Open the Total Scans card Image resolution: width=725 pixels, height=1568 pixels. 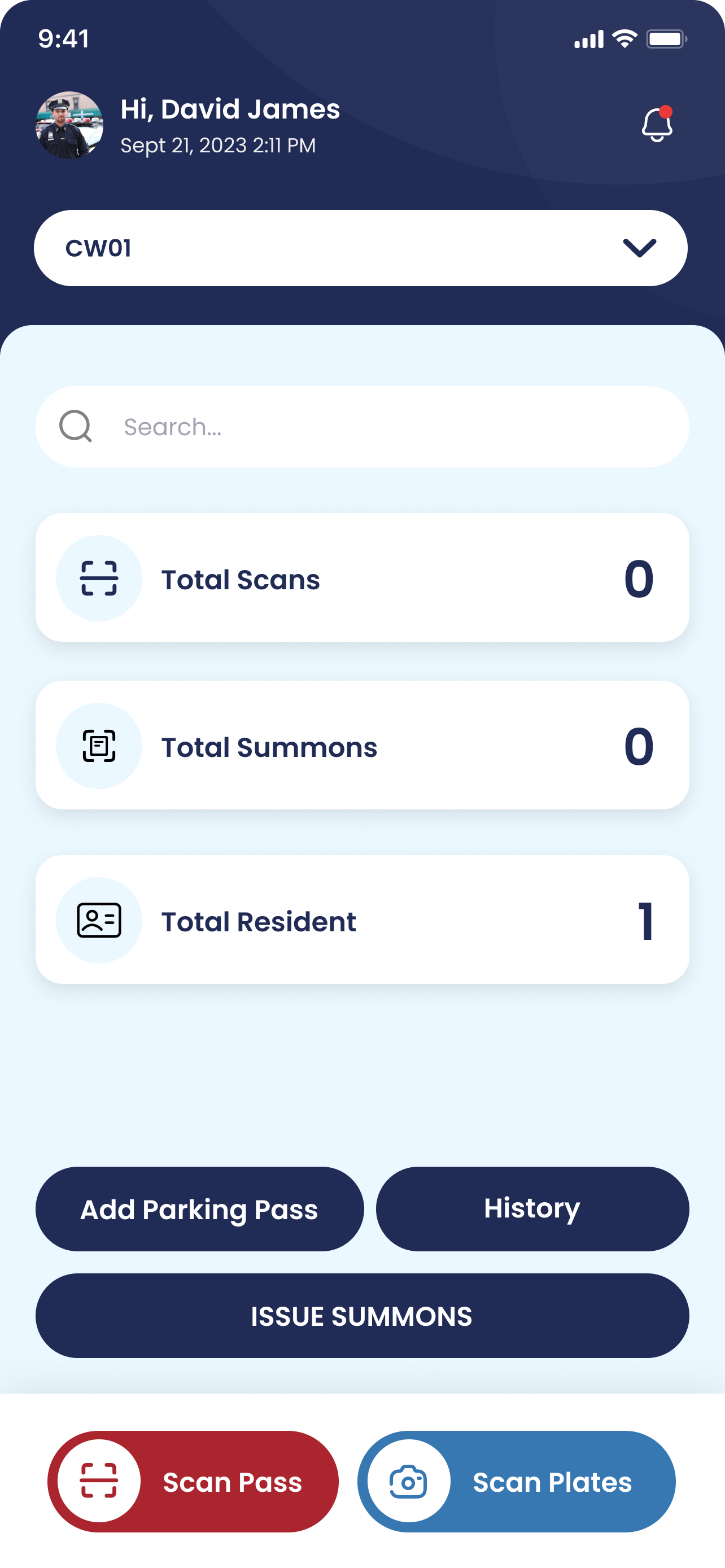(362, 577)
